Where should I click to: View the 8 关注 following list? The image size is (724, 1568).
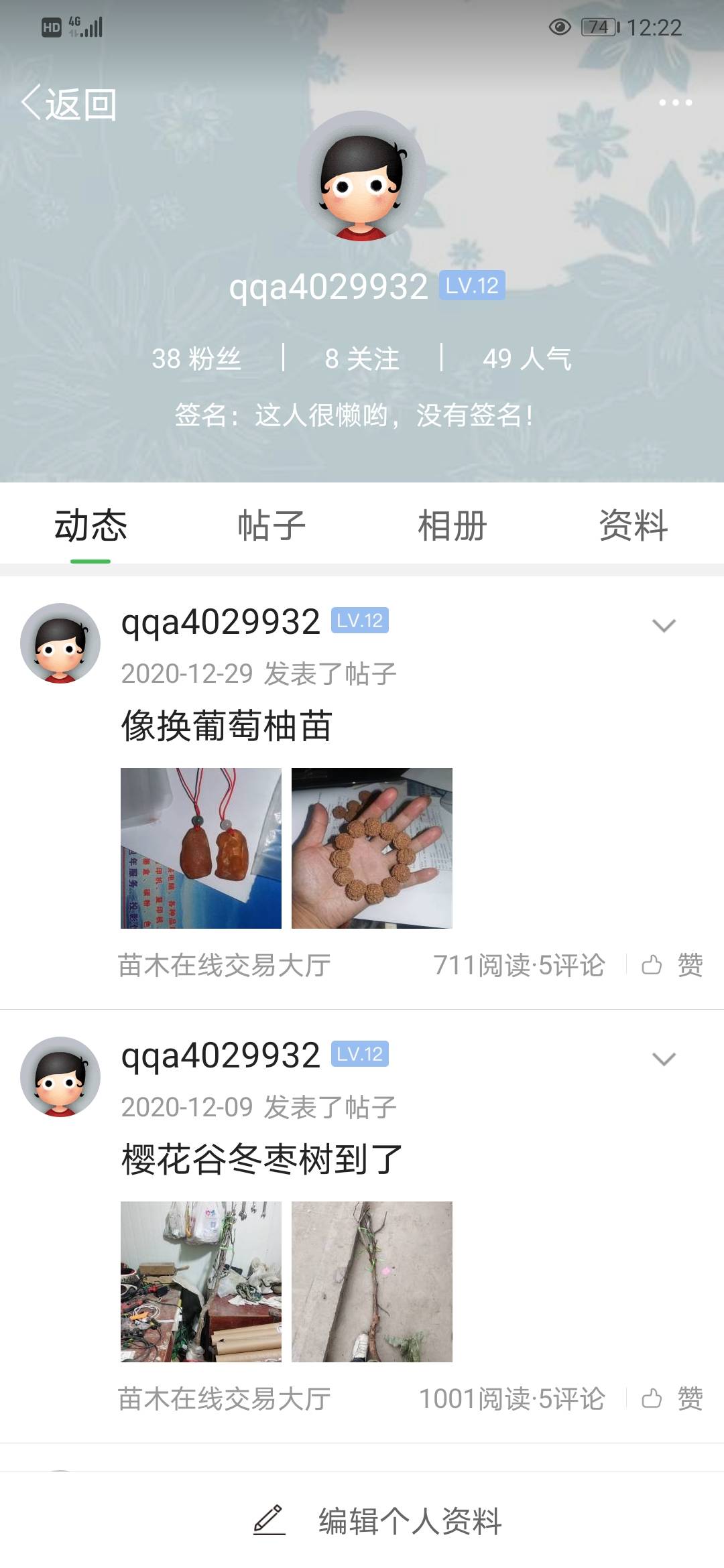click(x=362, y=358)
